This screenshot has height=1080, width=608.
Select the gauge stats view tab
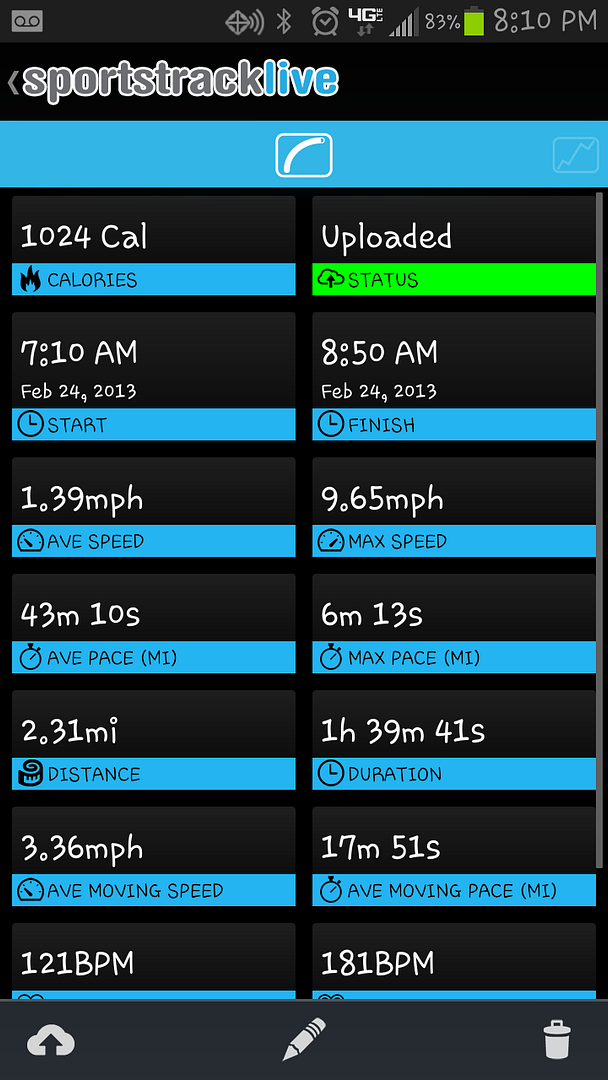click(x=304, y=155)
